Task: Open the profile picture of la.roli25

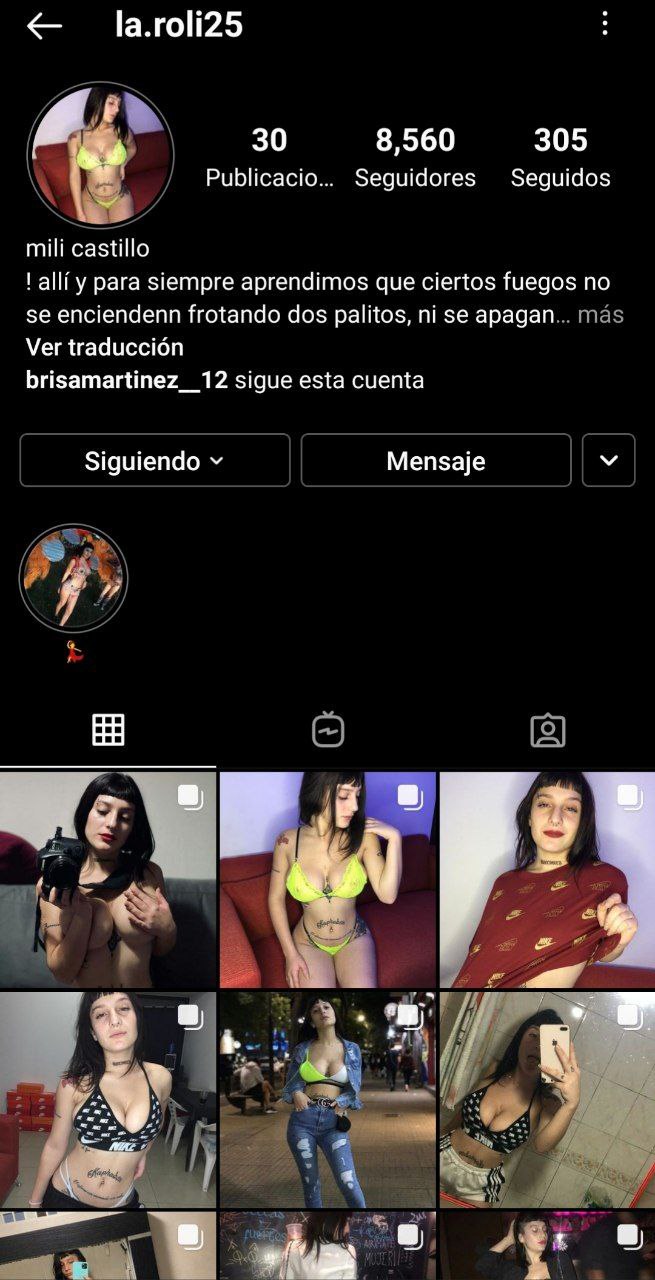Action: 100,155
